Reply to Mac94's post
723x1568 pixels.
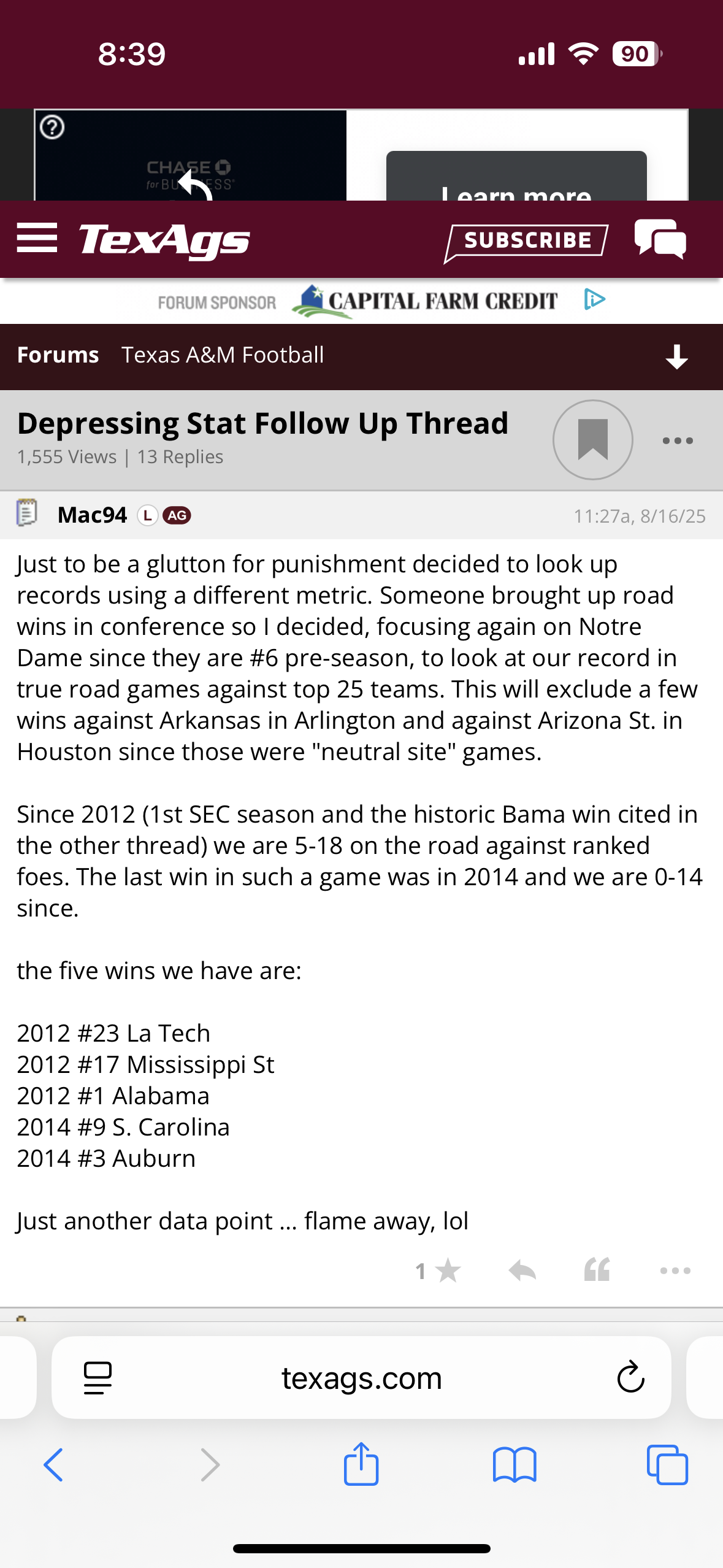(522, 1270)
